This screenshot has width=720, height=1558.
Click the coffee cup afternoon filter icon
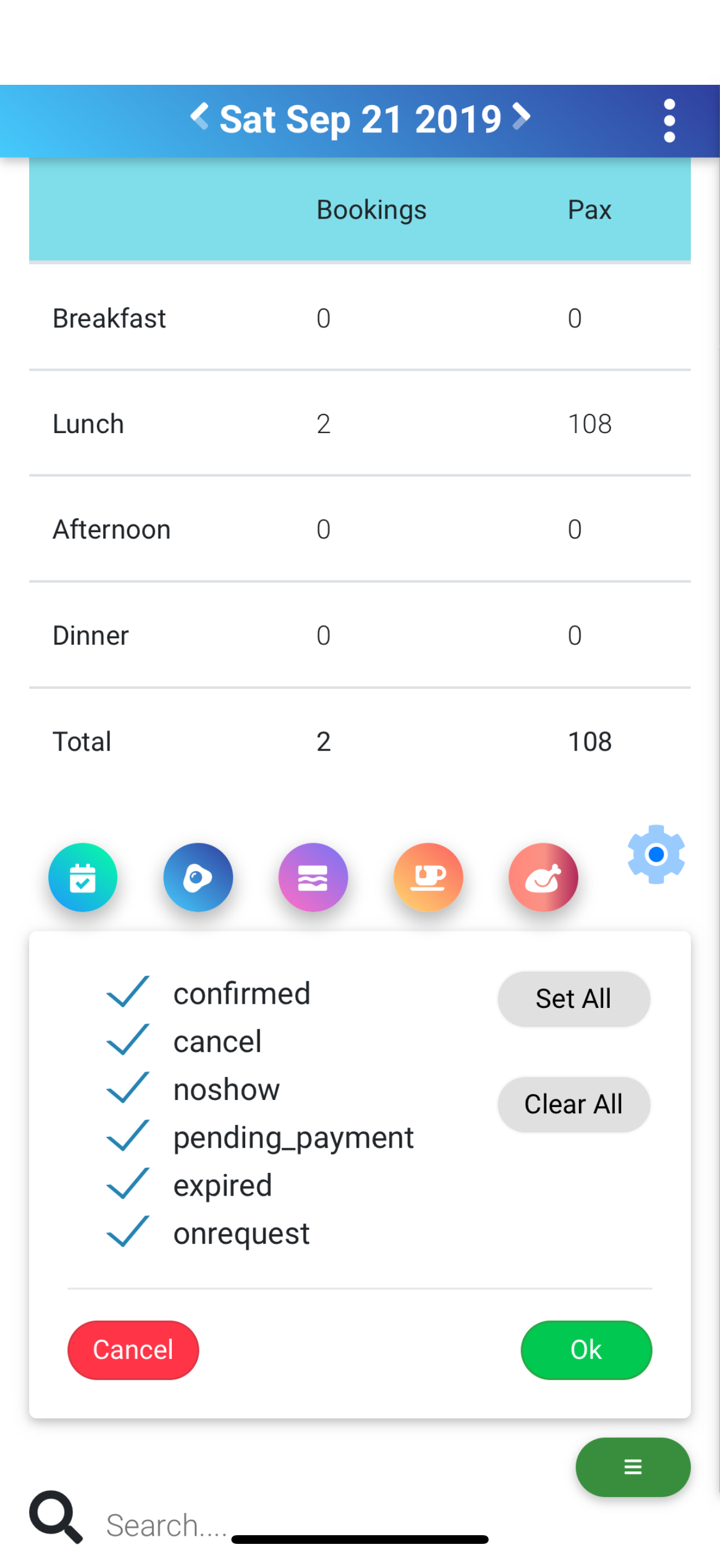428,877
